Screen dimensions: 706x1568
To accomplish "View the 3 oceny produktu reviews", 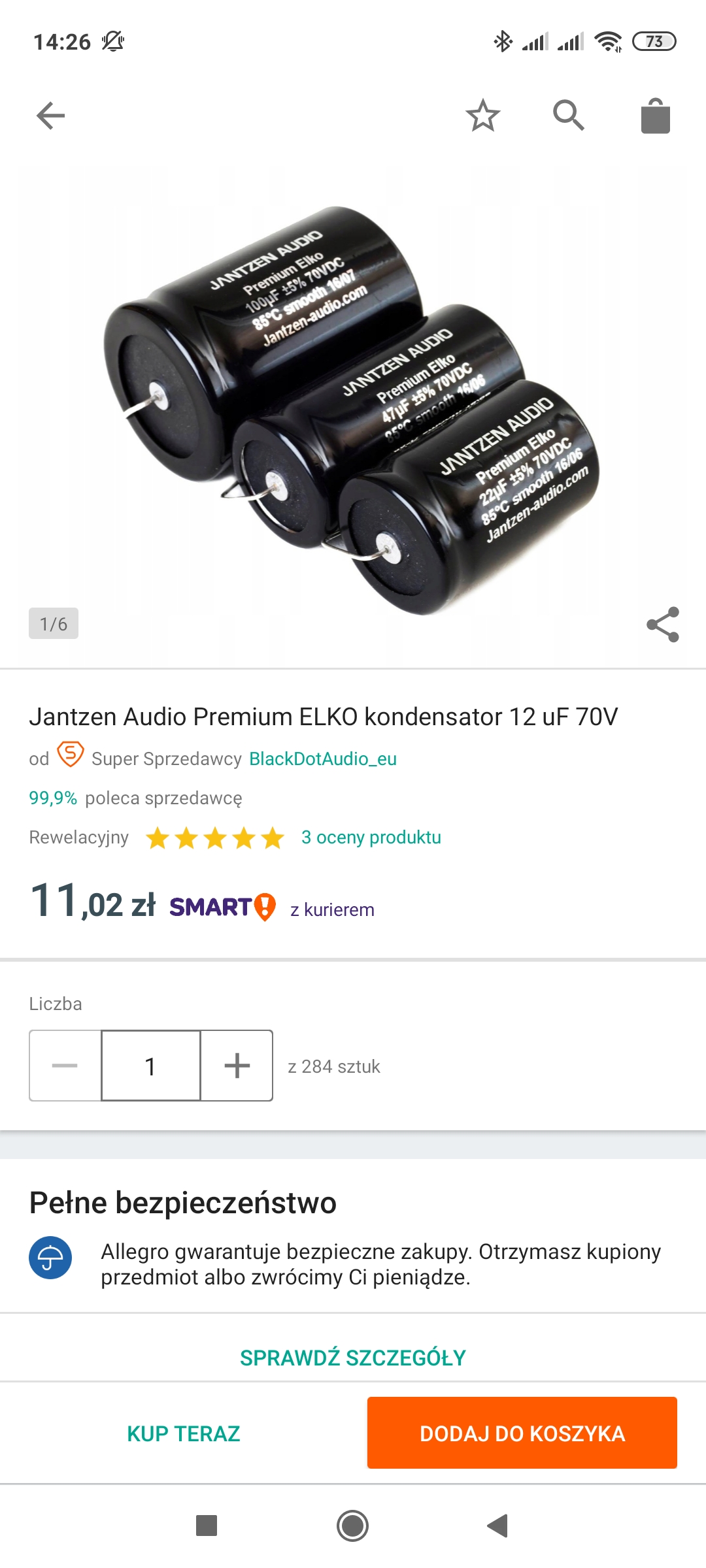I will tap(371, 838).
